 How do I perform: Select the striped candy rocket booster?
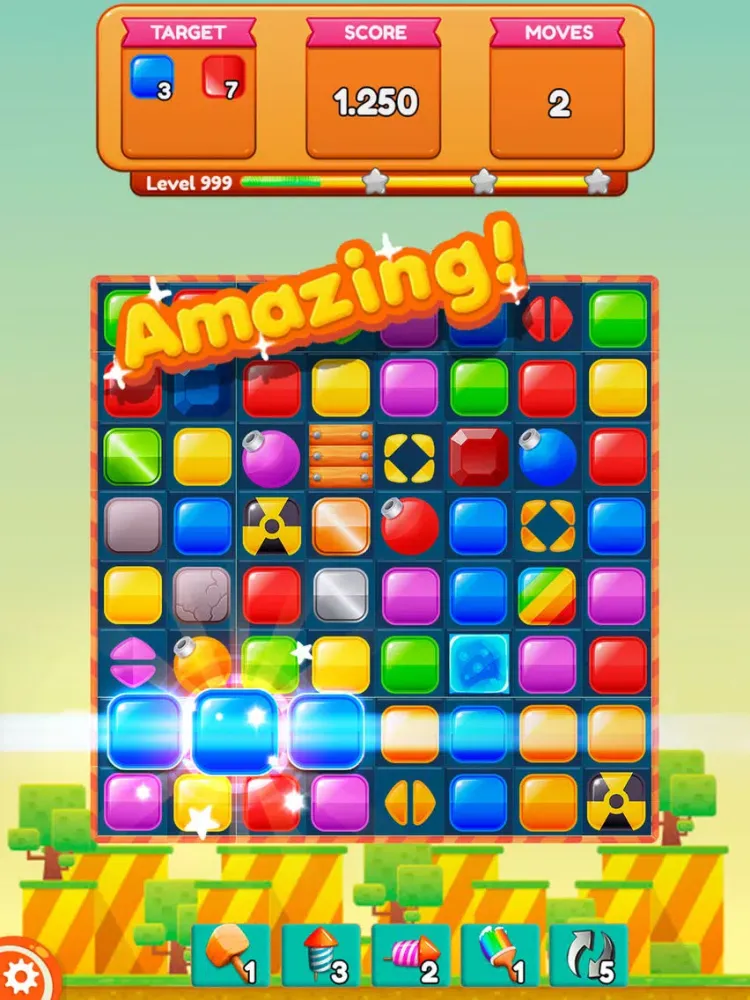411,955
